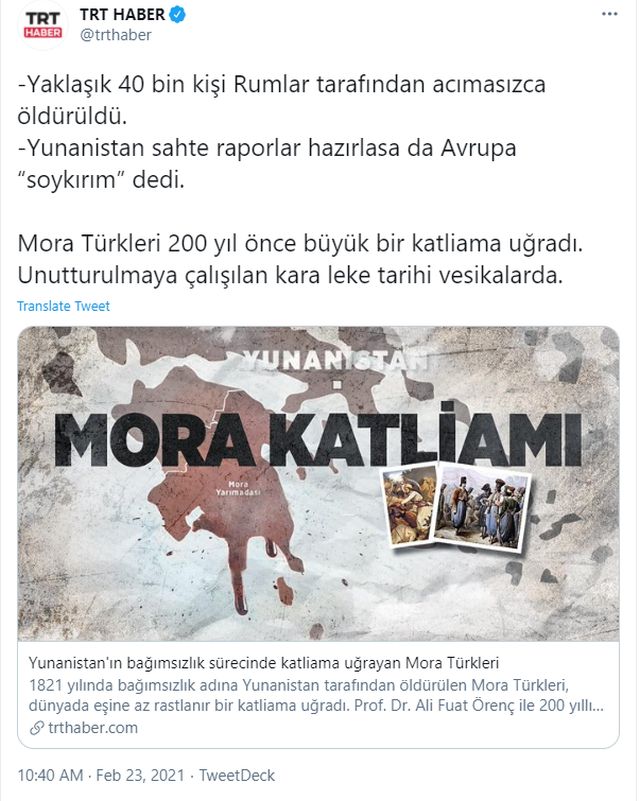The image size is (640, 801).
Task: Open the trthaber.com link
Action: [92, 727]
